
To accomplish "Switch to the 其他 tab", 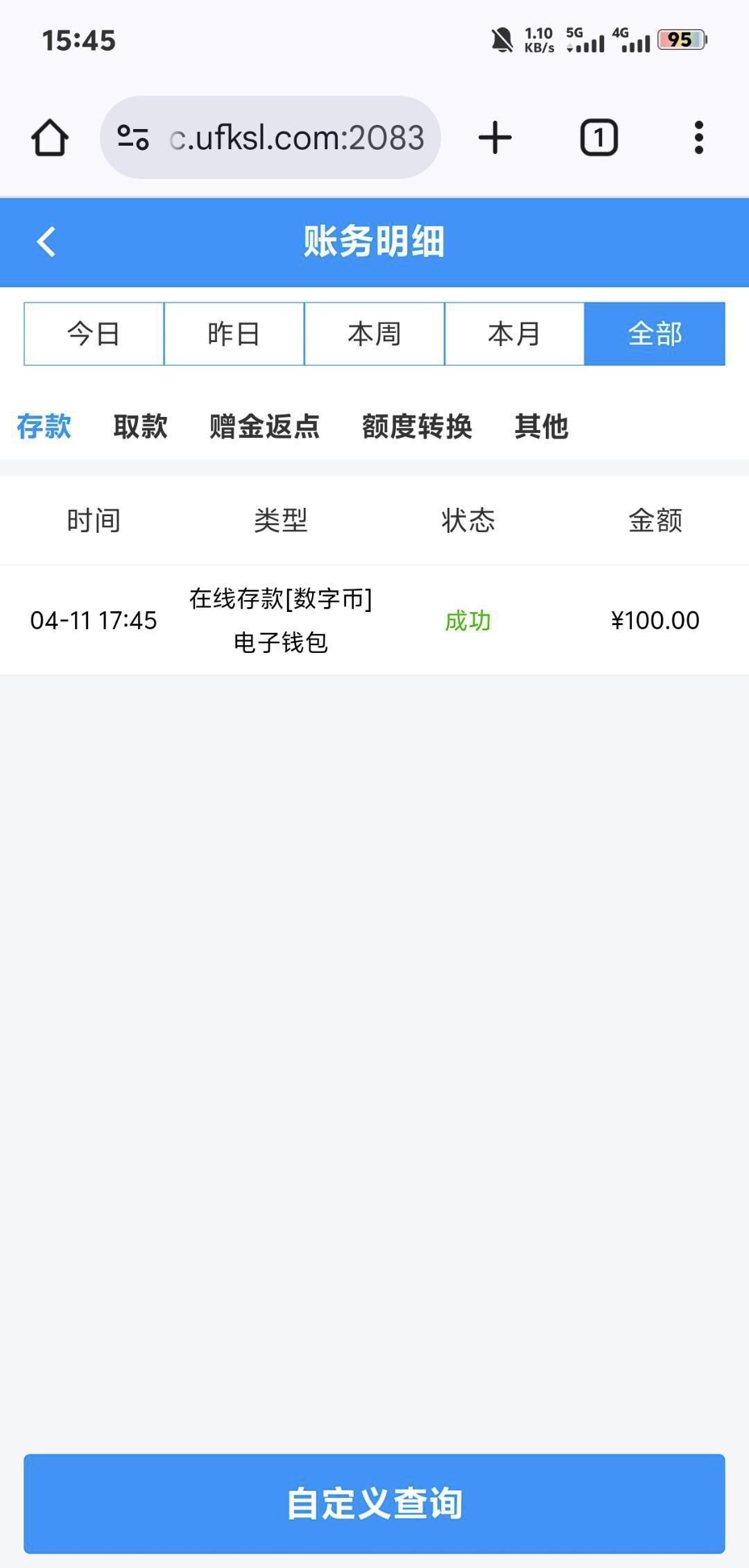I will pyautogui.click(x=541, y=426).
